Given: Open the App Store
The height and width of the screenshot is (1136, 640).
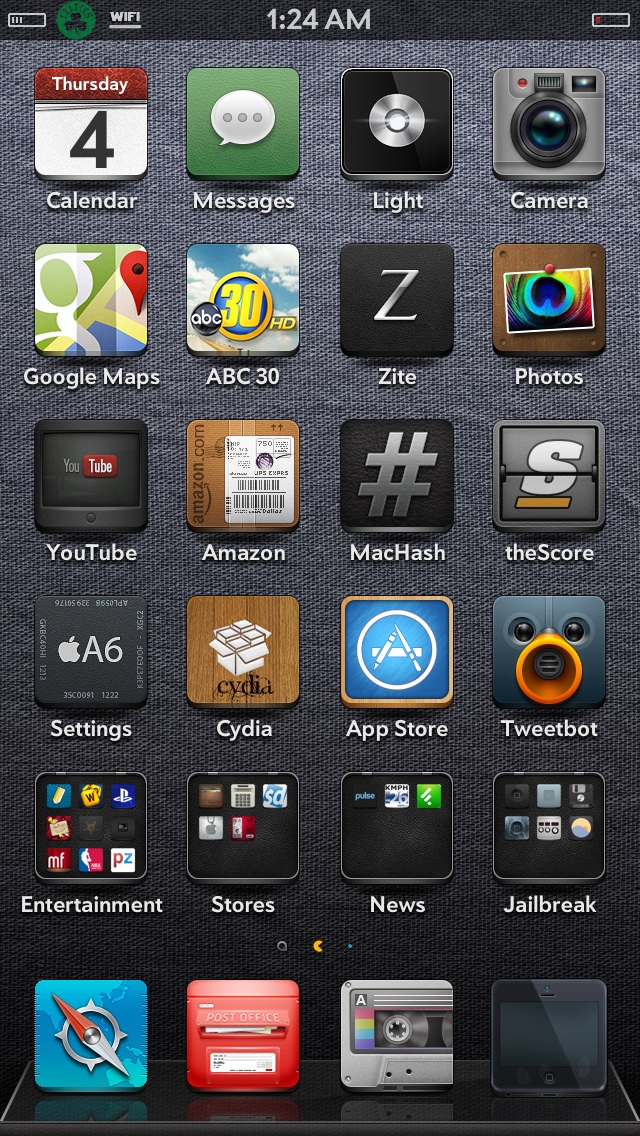Looking at the screenshot, I should pos(396,651).
